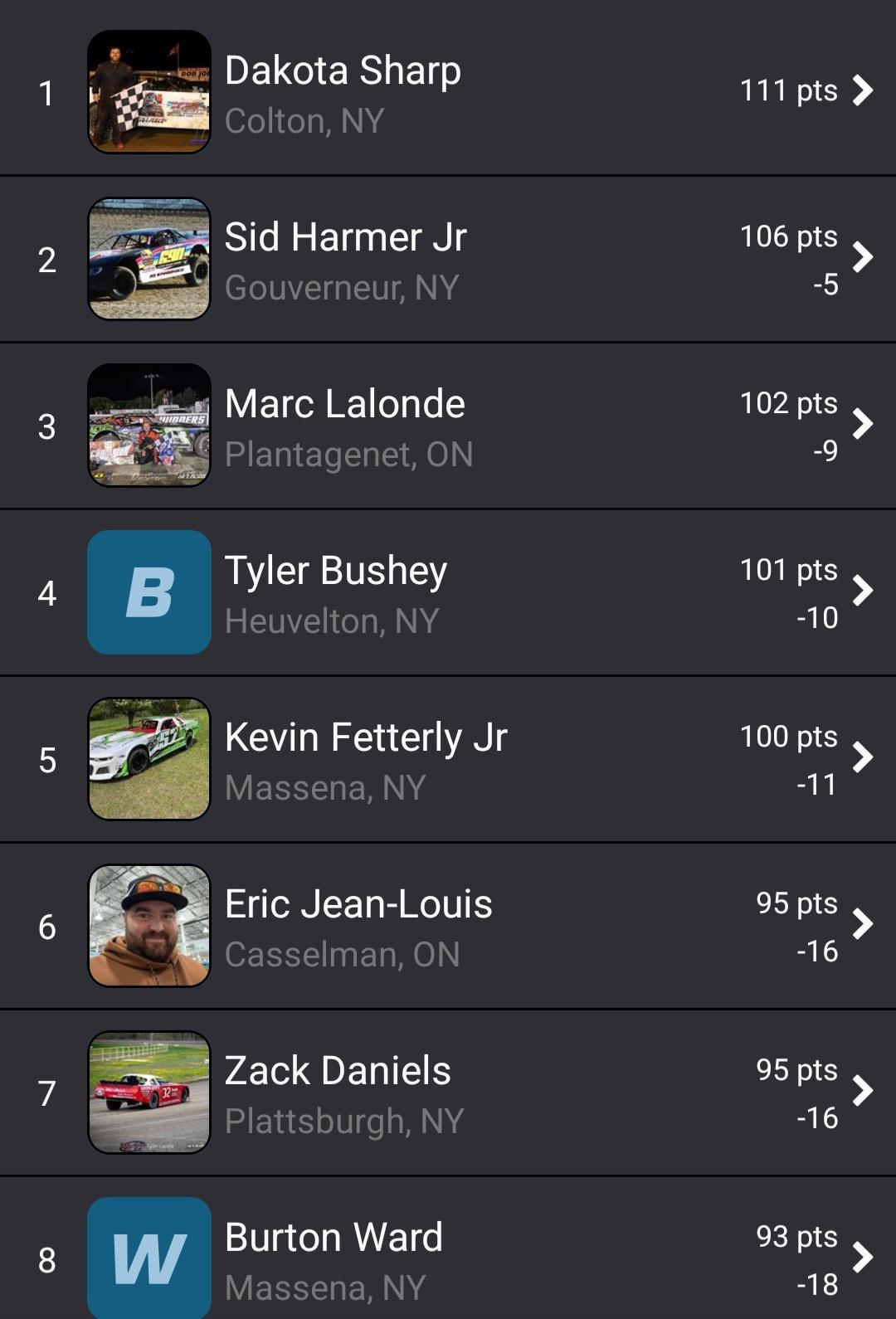View Burton Ward's standings details

(448, 1258)
